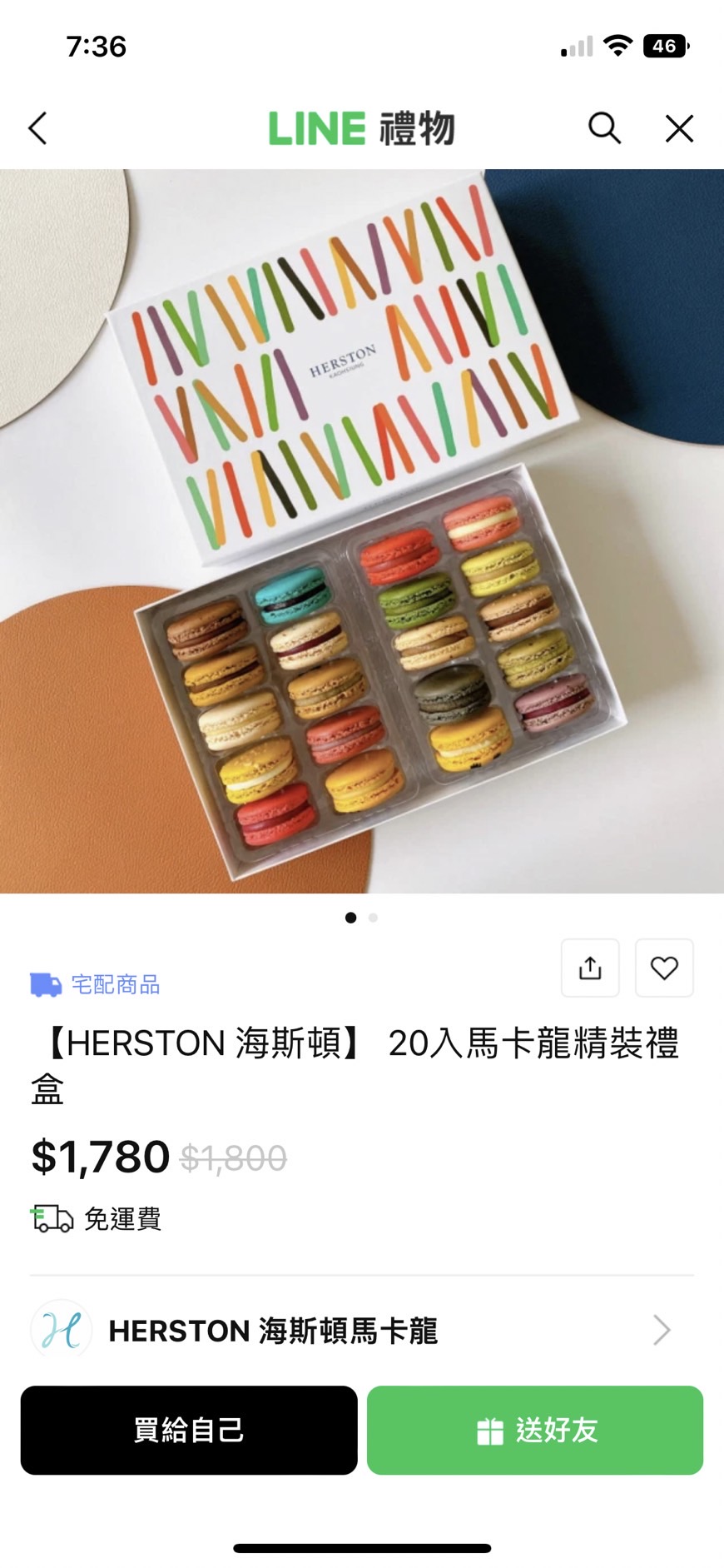Go back using the header arrow
This screenshot has height=1568, width=724.
pyautogui.click(x=38, y=128)
